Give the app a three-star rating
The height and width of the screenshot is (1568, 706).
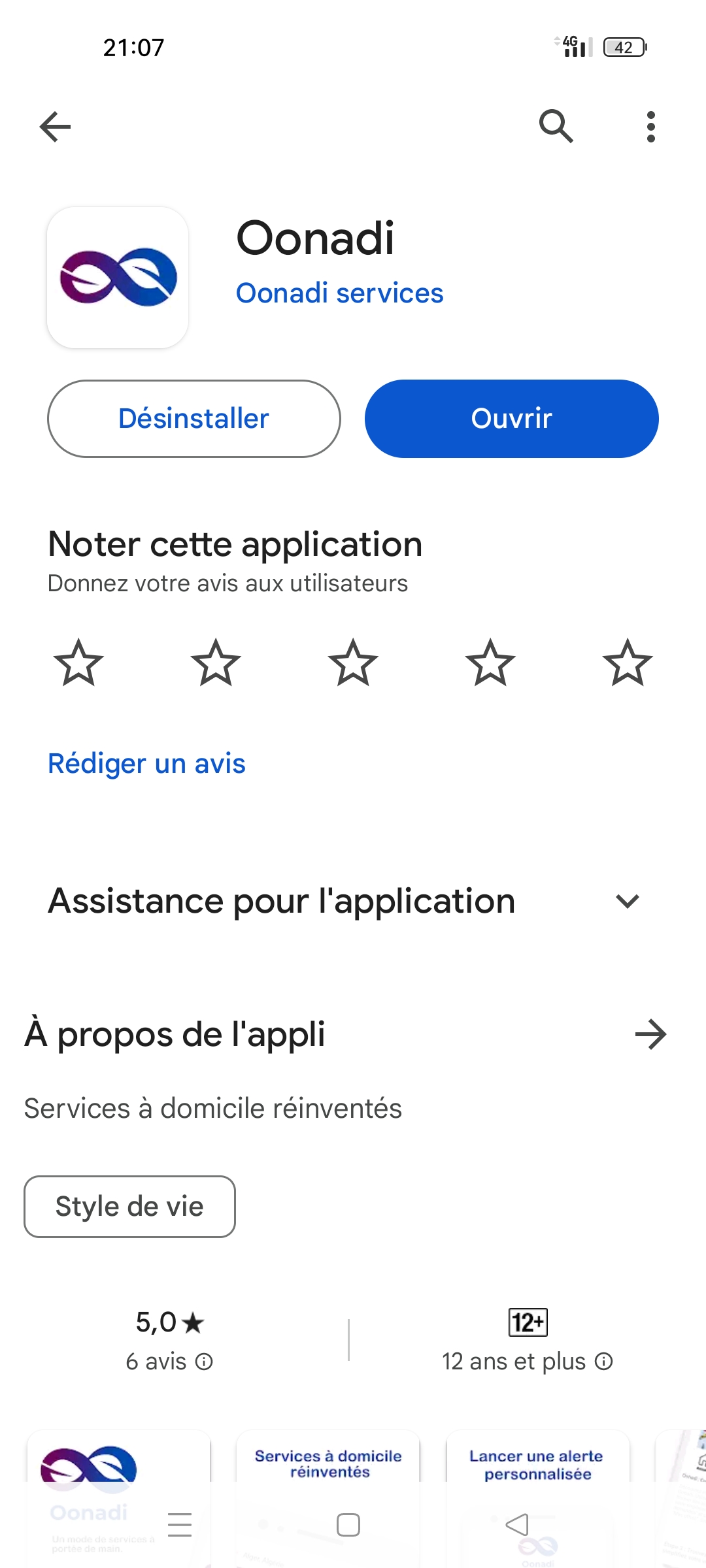tap(353, 663)
